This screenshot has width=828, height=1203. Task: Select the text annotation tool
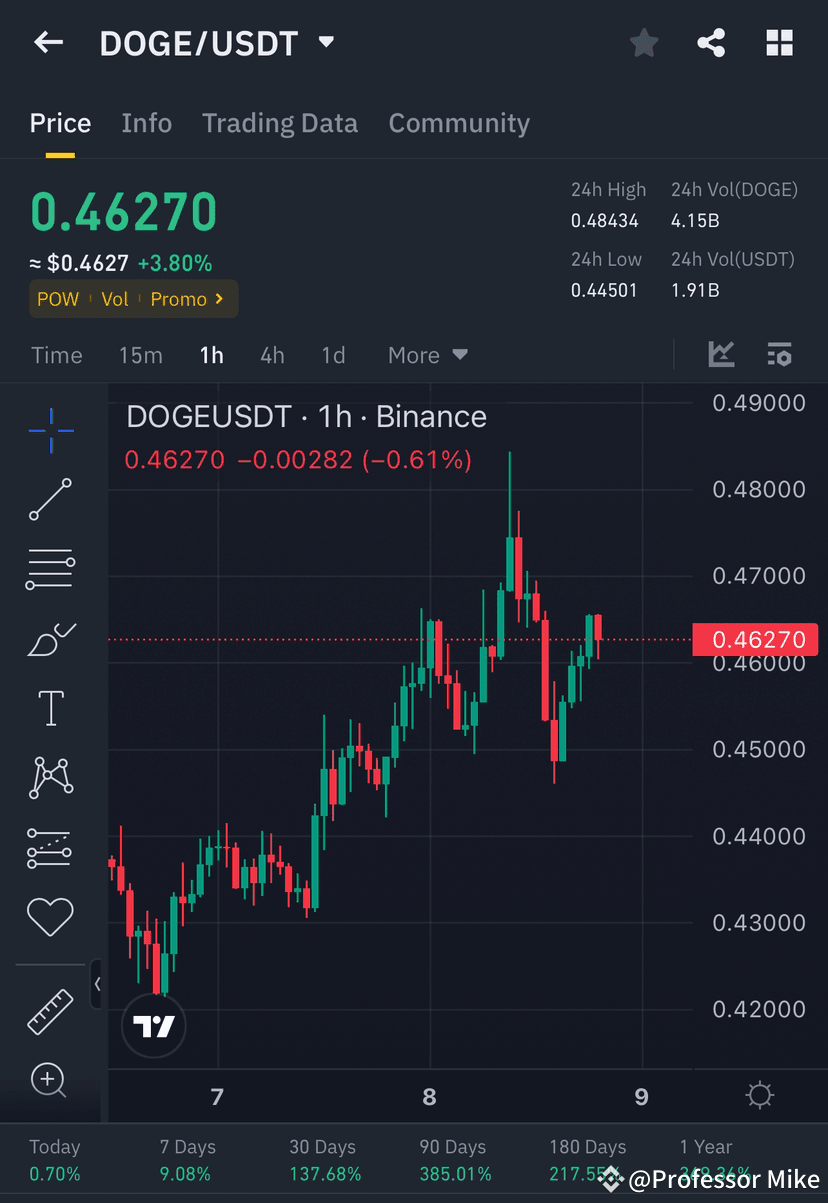50,707
